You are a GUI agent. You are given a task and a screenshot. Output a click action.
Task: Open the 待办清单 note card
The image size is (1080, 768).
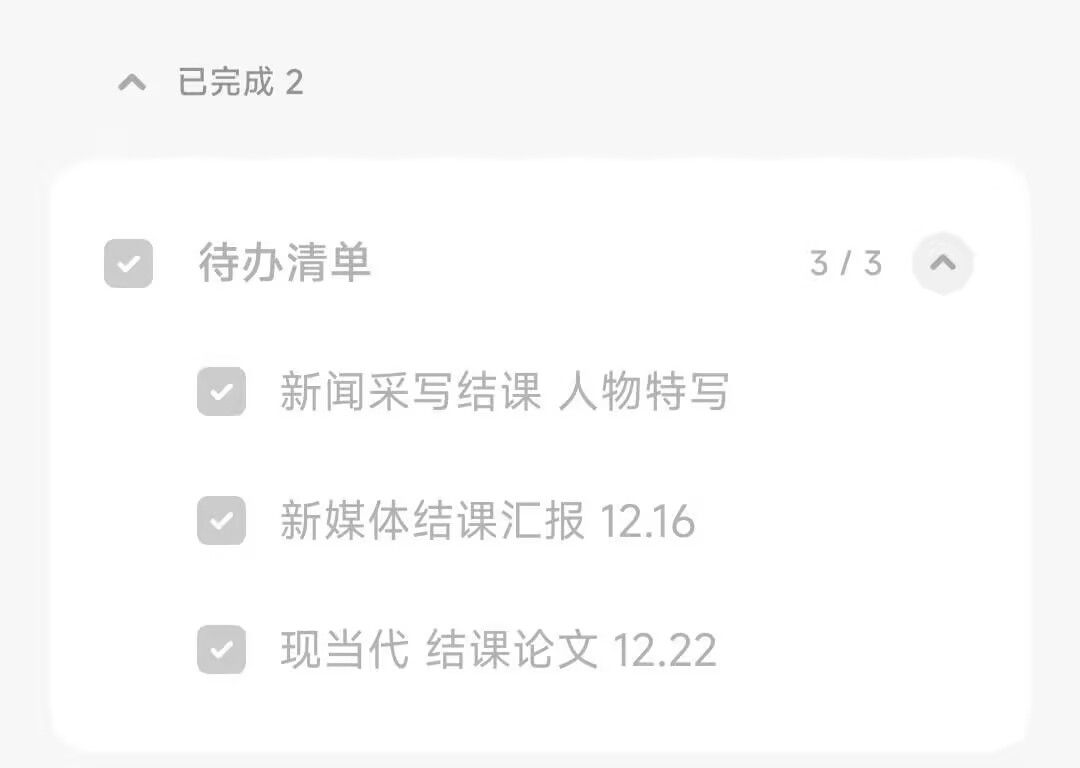(284, 263)
